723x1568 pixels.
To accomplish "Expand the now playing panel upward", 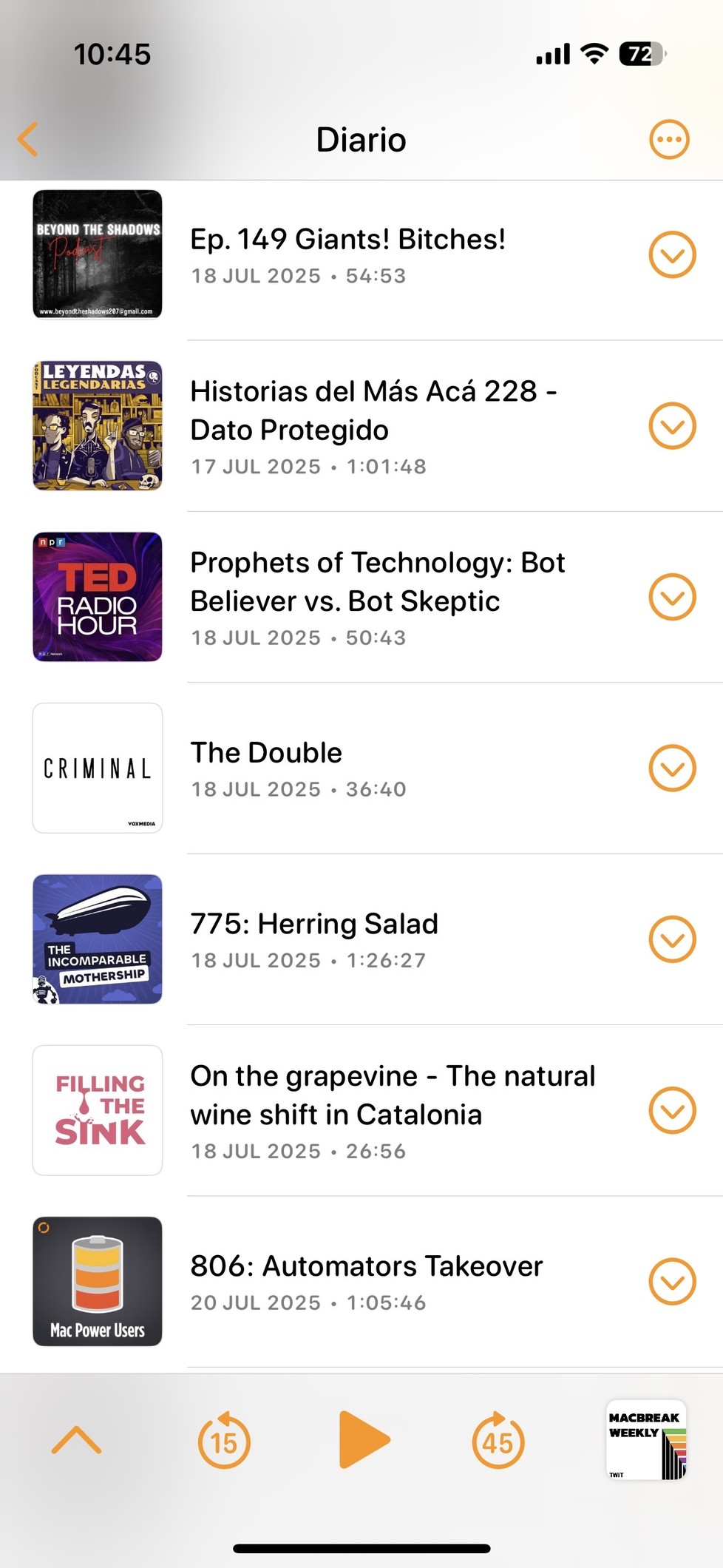I will pyautogui.click(x=76, y=1440).
